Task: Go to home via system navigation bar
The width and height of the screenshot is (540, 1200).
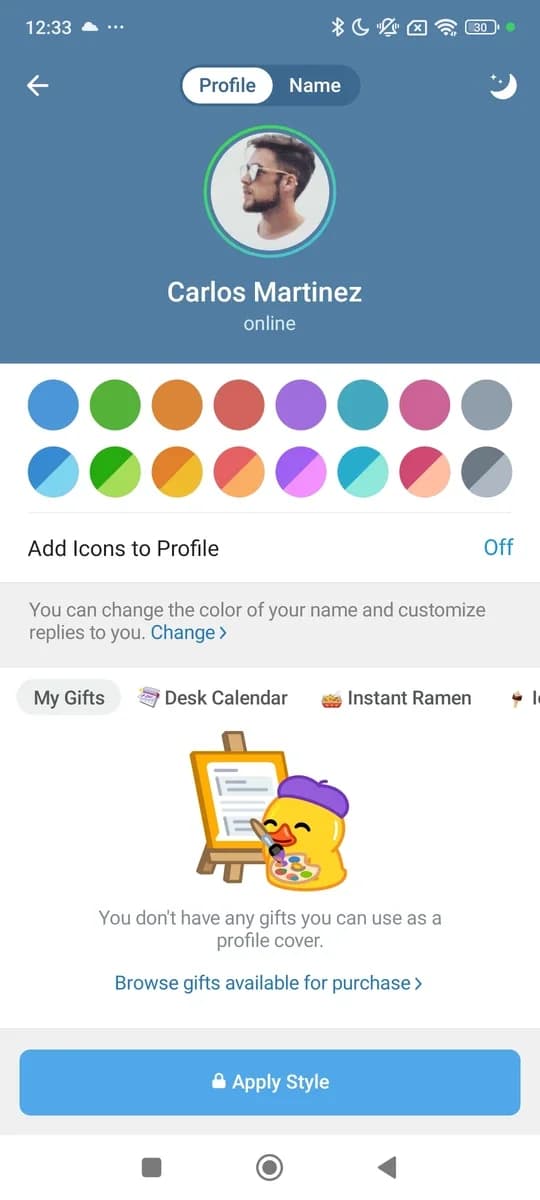Action: click(269, 1167)
